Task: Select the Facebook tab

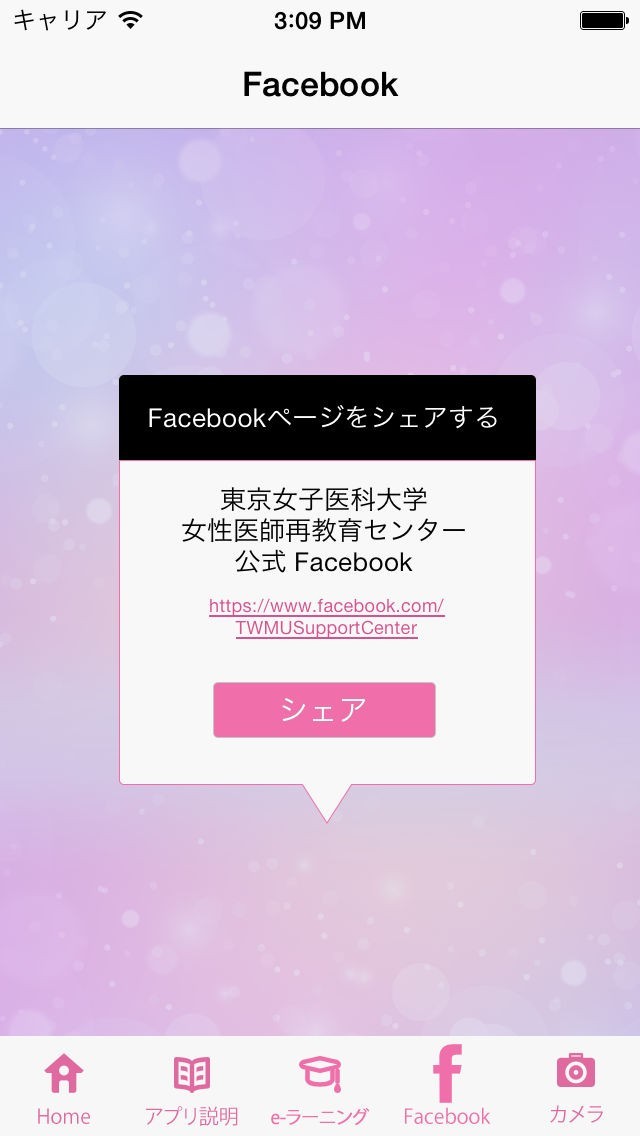Action: [447, 1087]
